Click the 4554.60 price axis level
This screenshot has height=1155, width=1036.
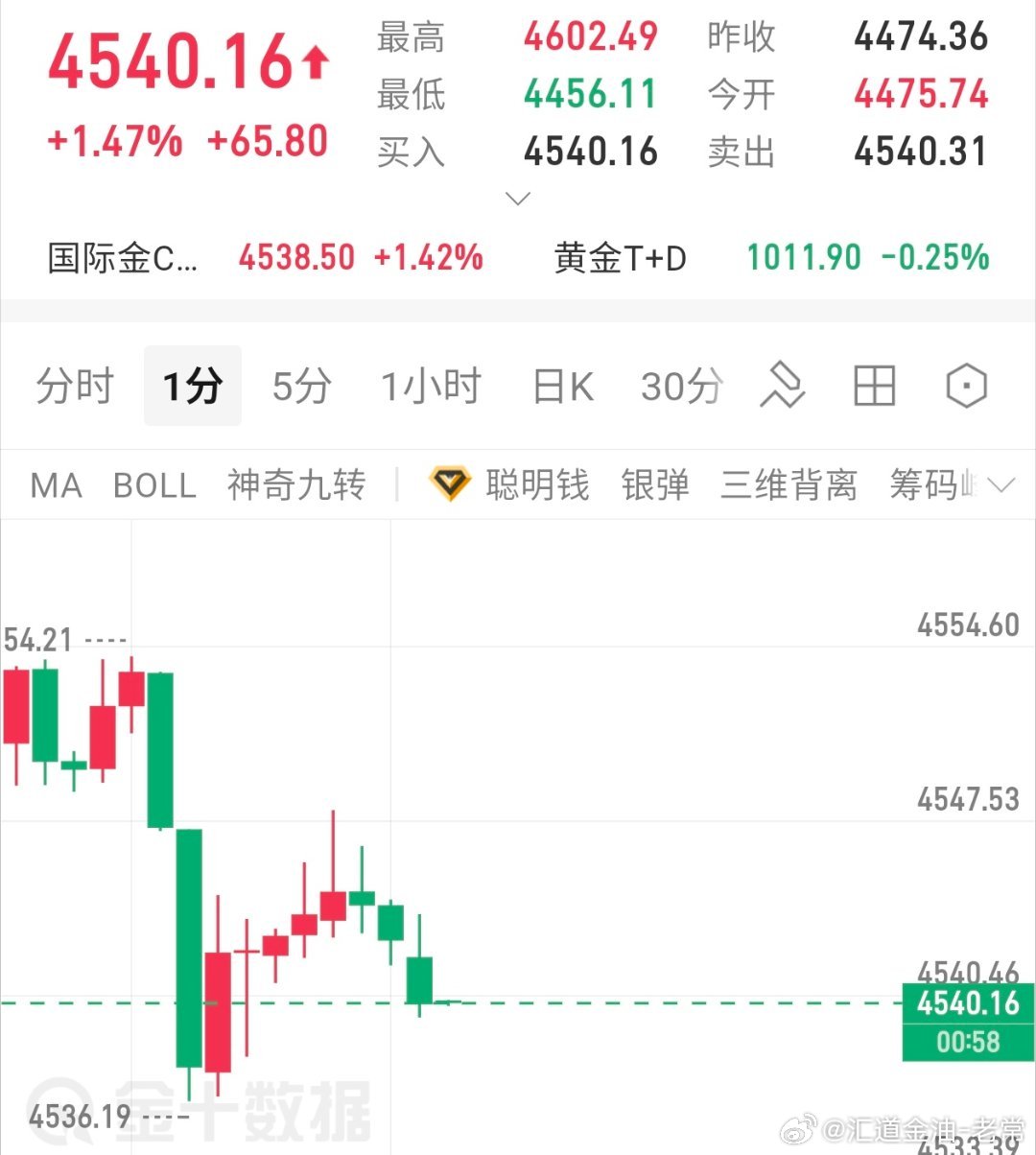tap(968, 625)
